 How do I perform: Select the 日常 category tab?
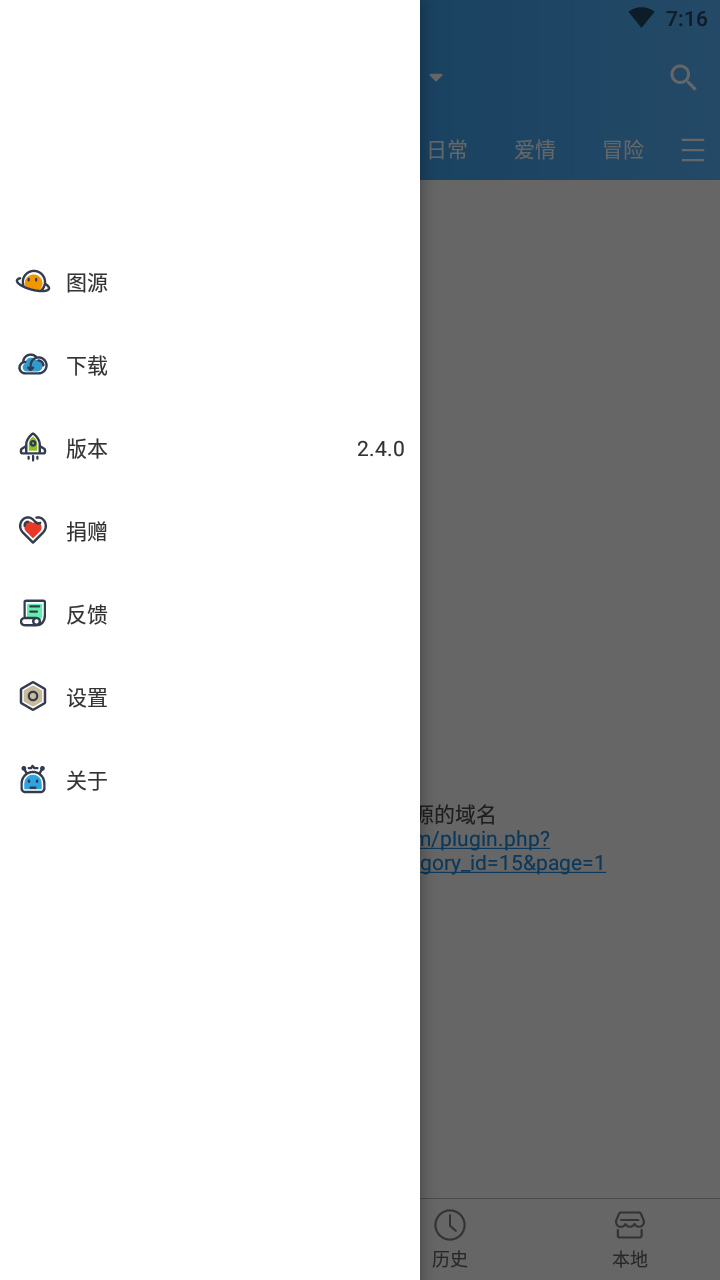[447, 150]
